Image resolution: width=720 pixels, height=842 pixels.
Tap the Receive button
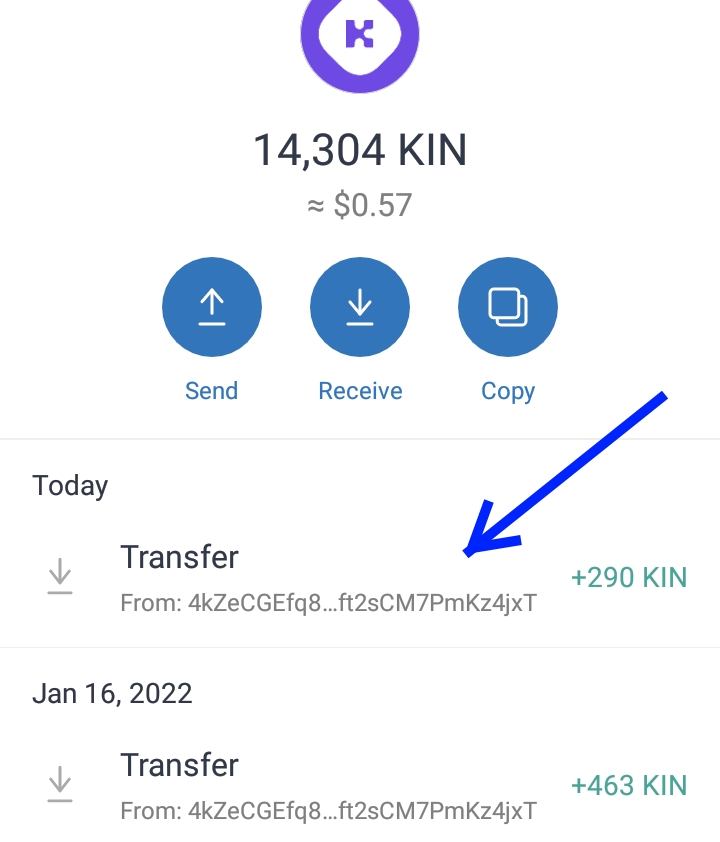tap(359, 309)
